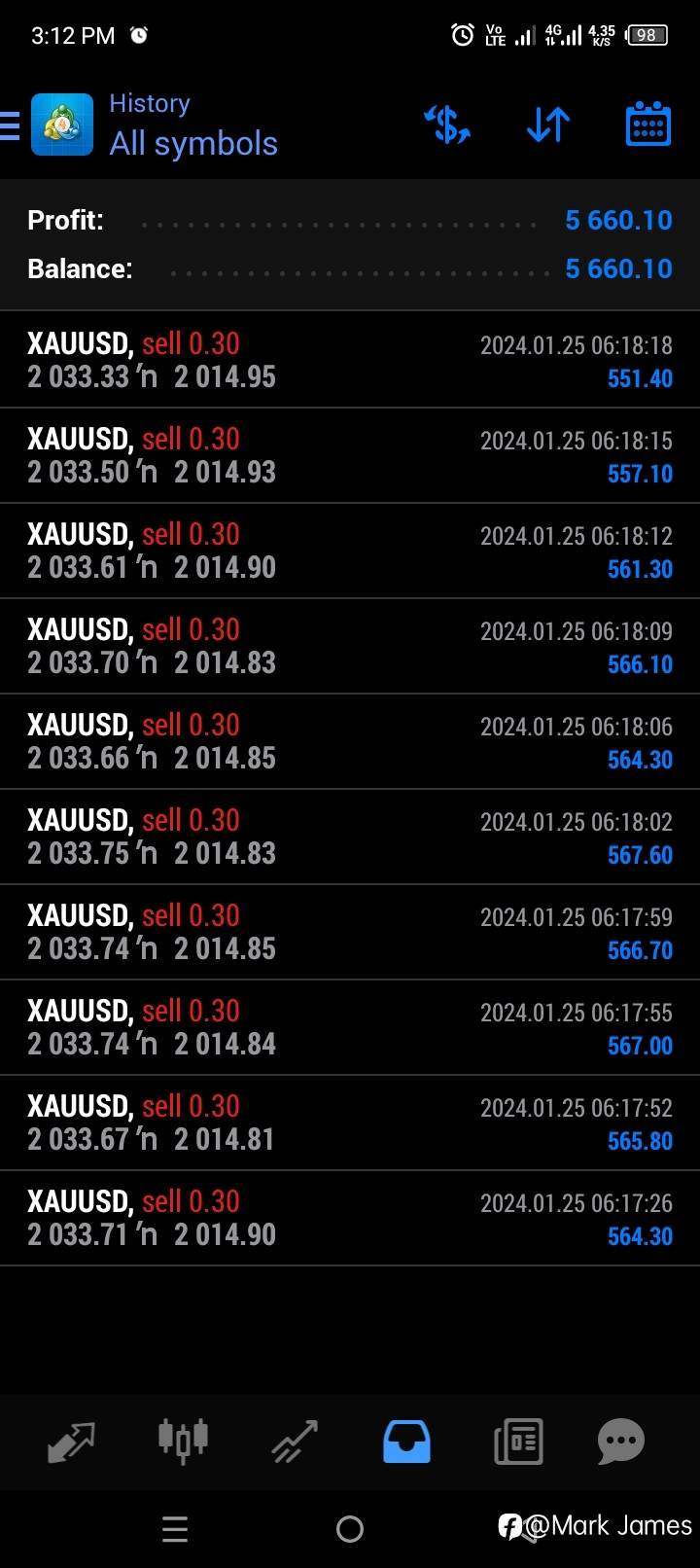This screenshot has width=700, height=1568.
Task: Go to the system home screen
Action: 350,1529
